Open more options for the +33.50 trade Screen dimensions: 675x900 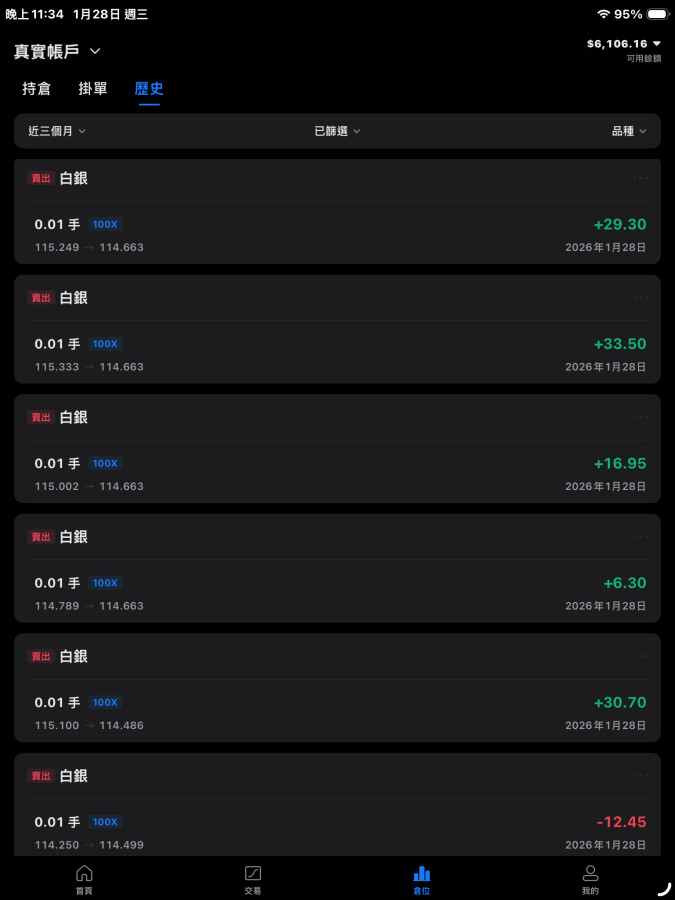point(640,298)
